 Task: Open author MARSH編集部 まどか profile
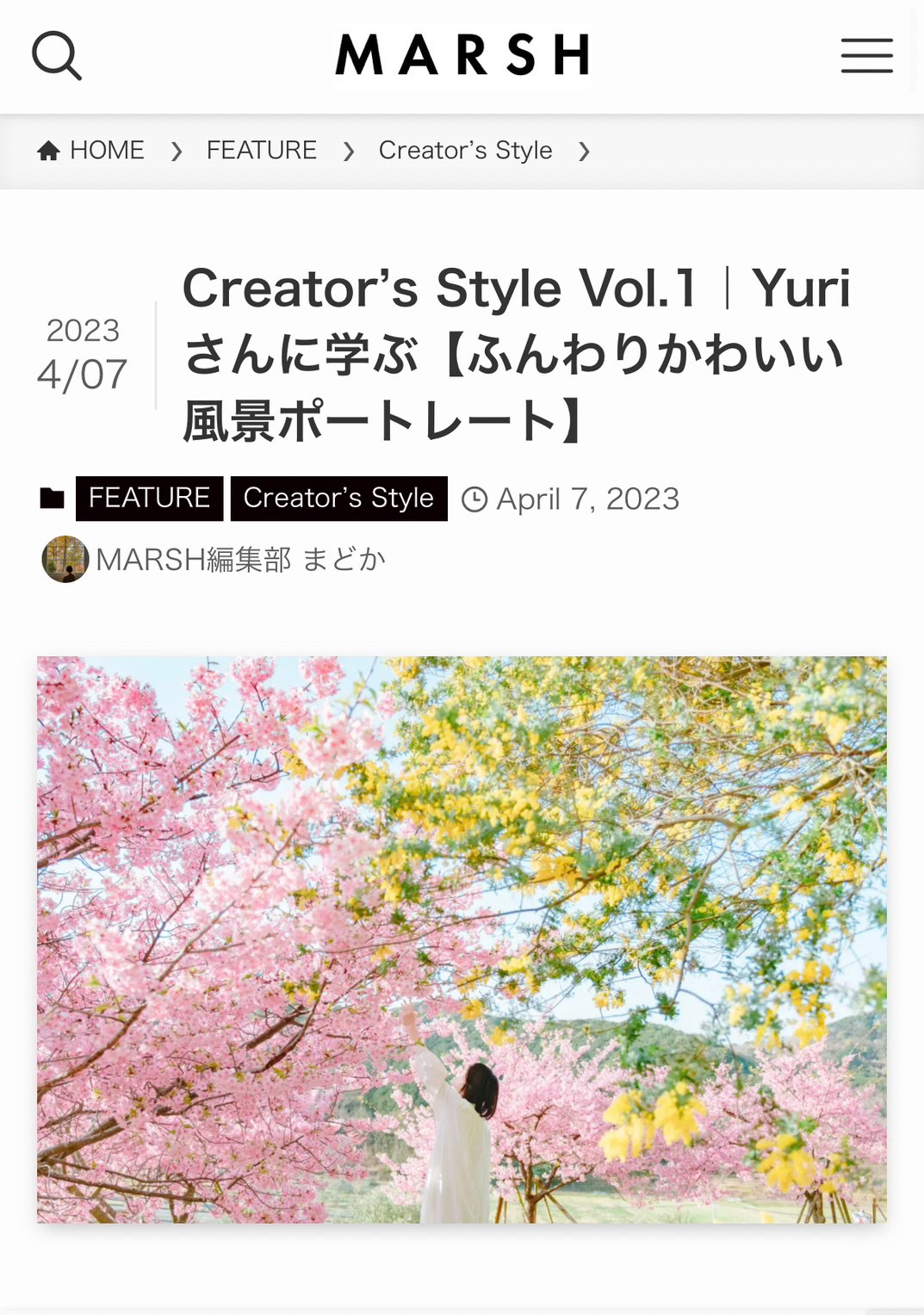[x=239, y=560]
